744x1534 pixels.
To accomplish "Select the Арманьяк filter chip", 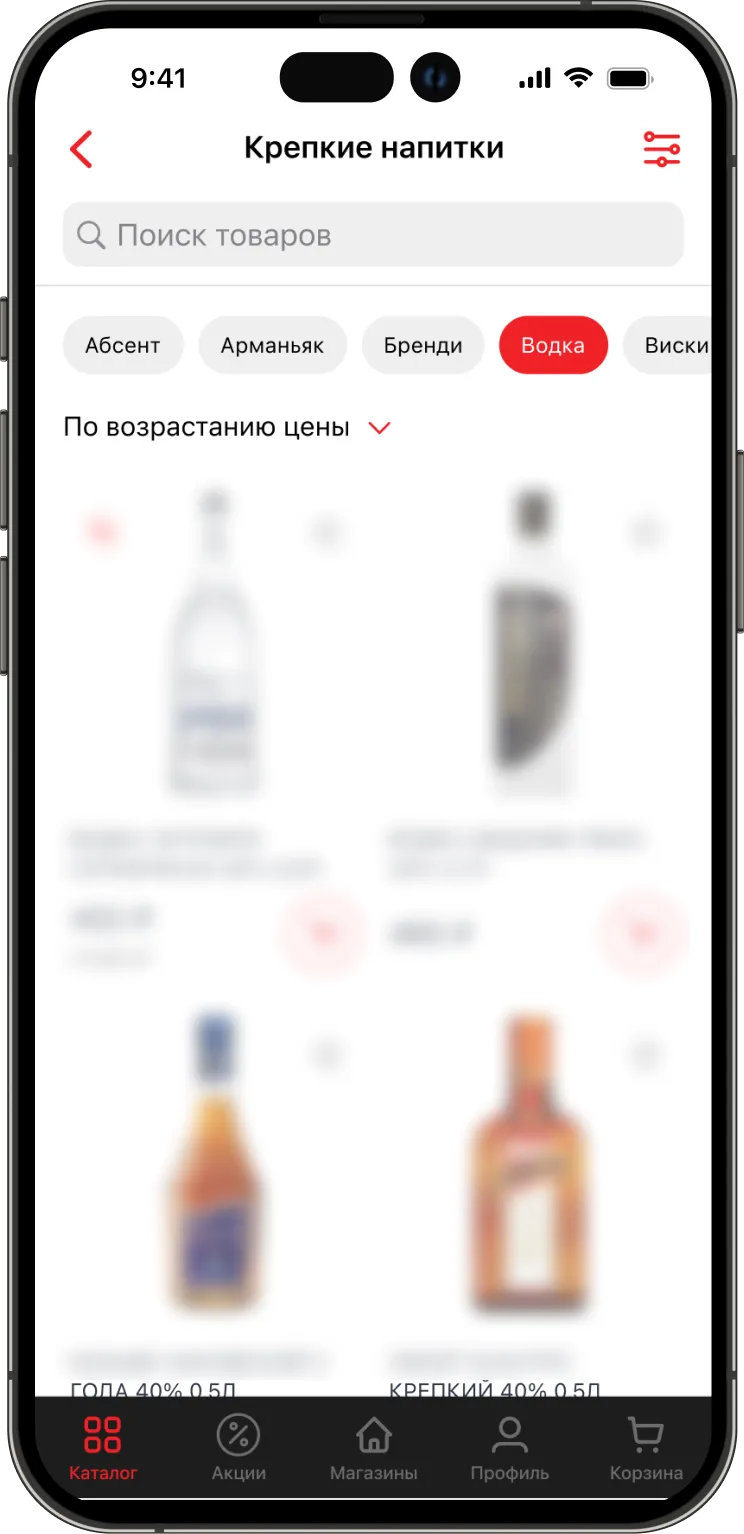I will (x=272, y=344).
